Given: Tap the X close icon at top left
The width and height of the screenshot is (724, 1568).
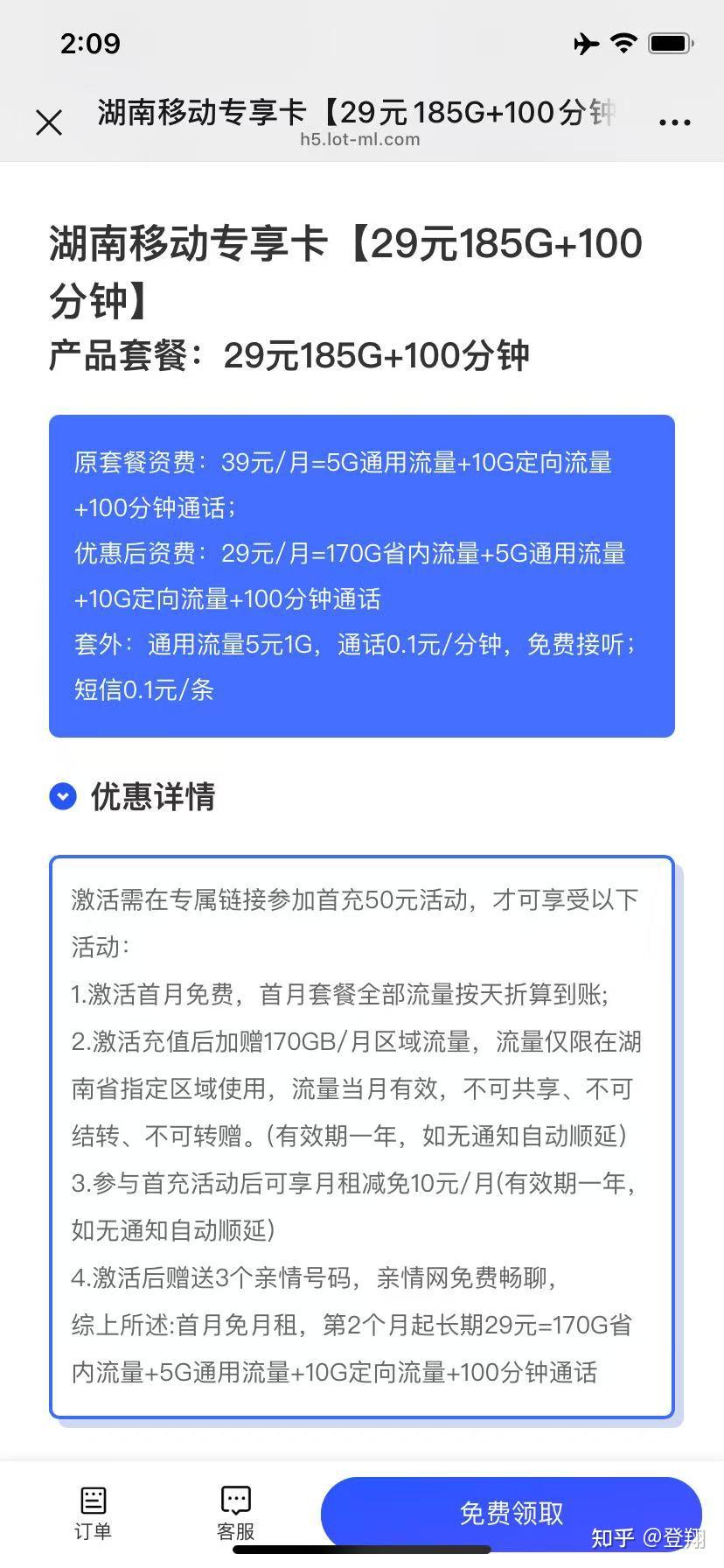Looking at the screenshot, I should pos(49,122).
